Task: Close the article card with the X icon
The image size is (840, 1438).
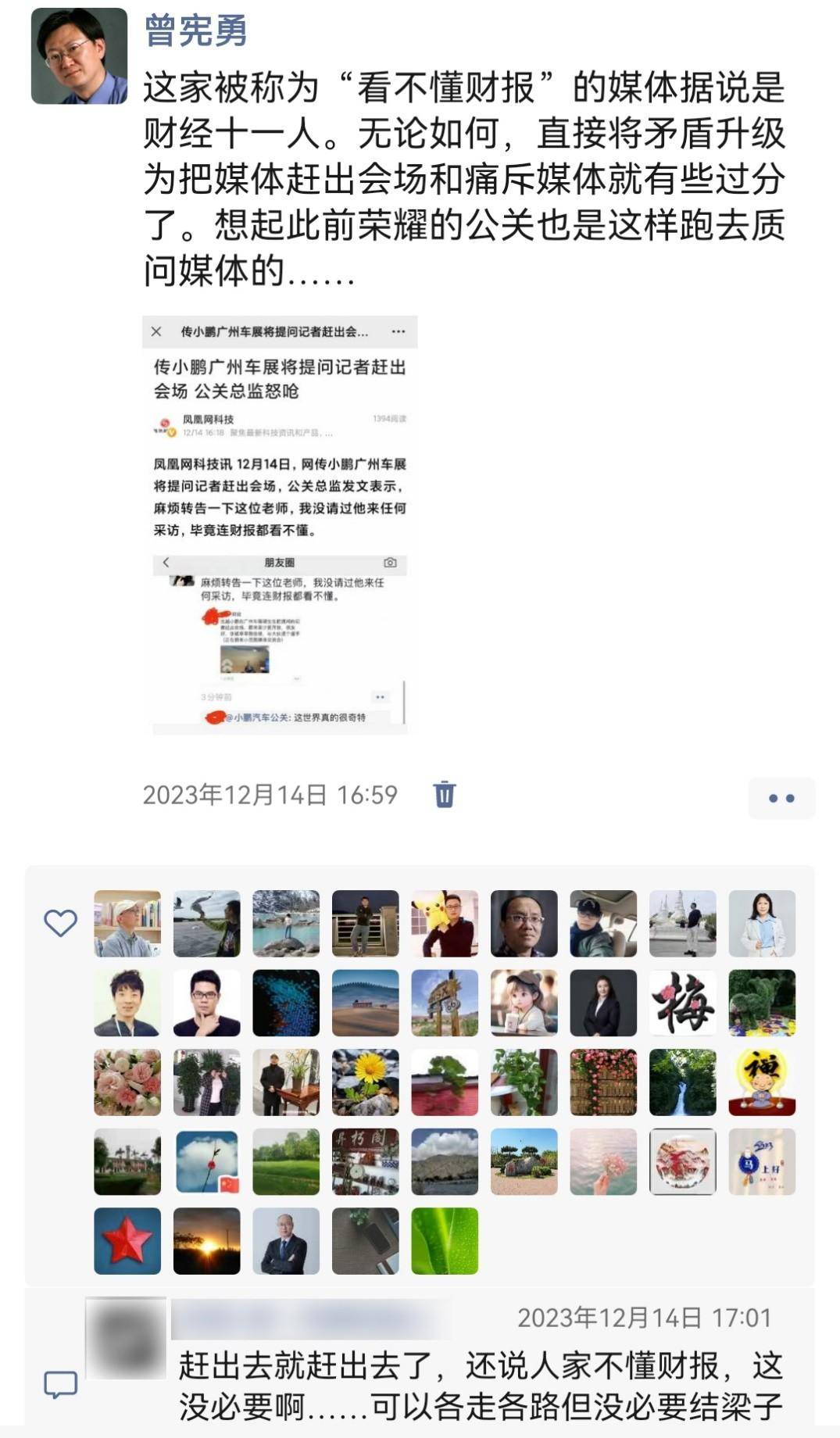Action: 155,331
